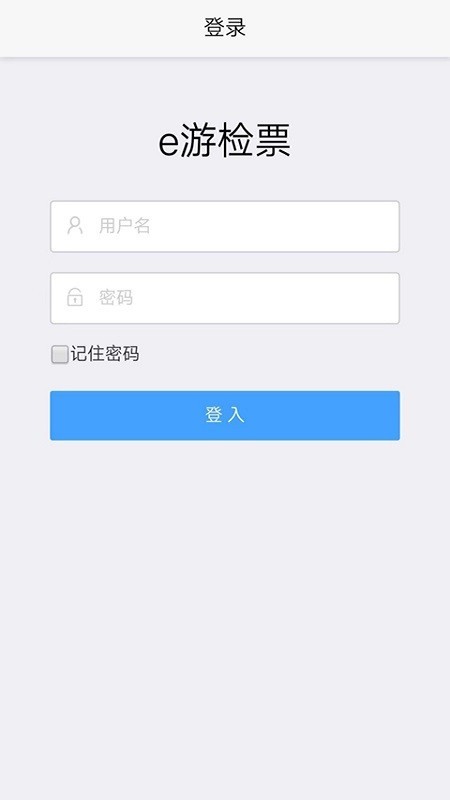
Task: Tap the 用户名 username field
Action: coord(224,227)
